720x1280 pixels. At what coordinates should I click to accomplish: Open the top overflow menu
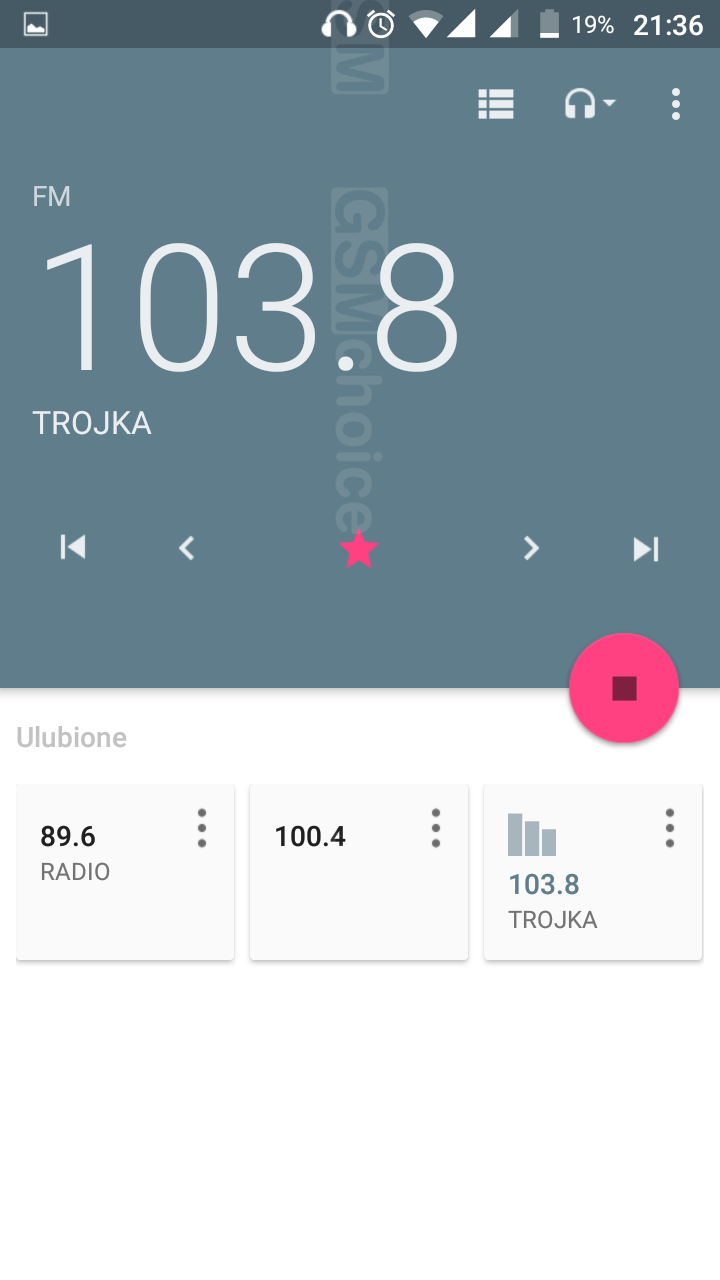tap(676, 104)
